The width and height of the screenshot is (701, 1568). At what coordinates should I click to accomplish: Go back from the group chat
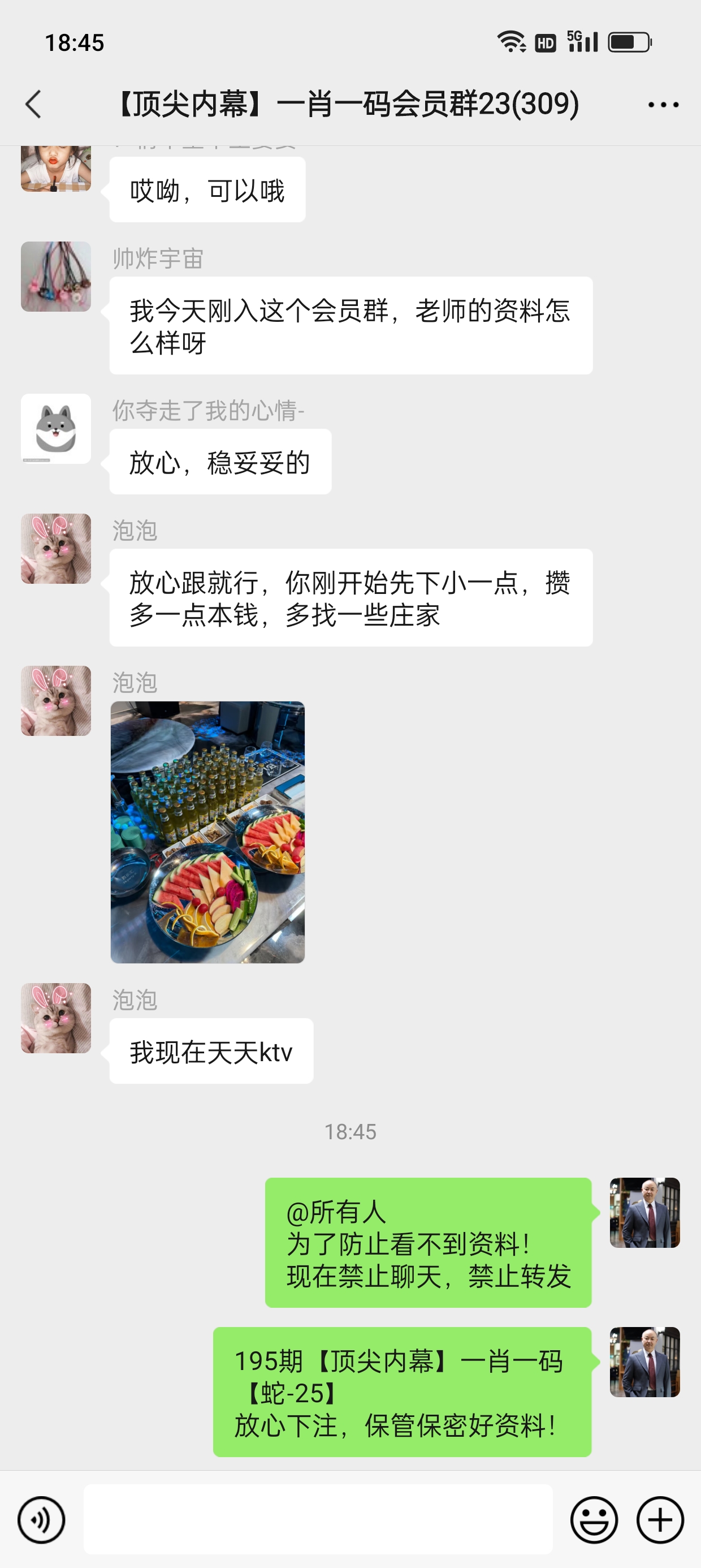(34, 104)
